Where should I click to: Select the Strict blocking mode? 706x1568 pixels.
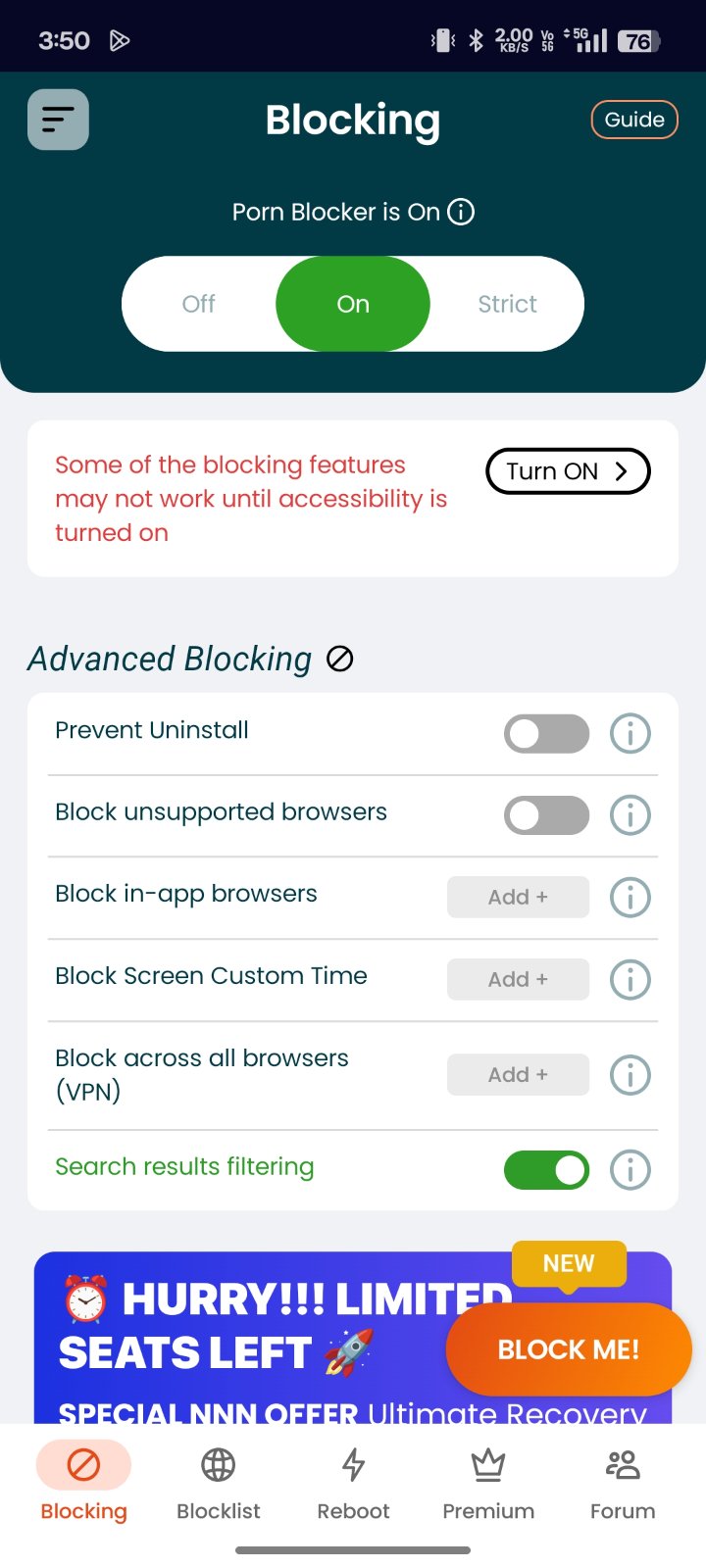coord(507,304)
